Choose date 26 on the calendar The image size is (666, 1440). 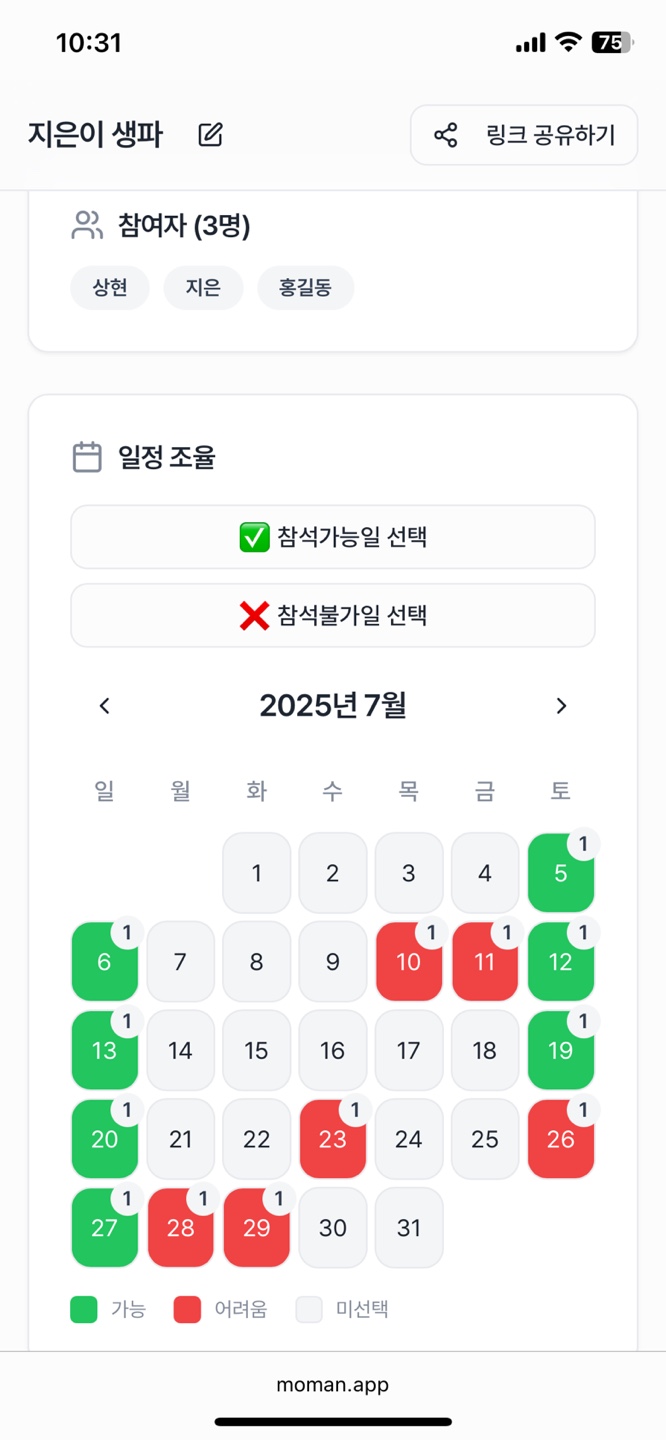[561, 1139]
